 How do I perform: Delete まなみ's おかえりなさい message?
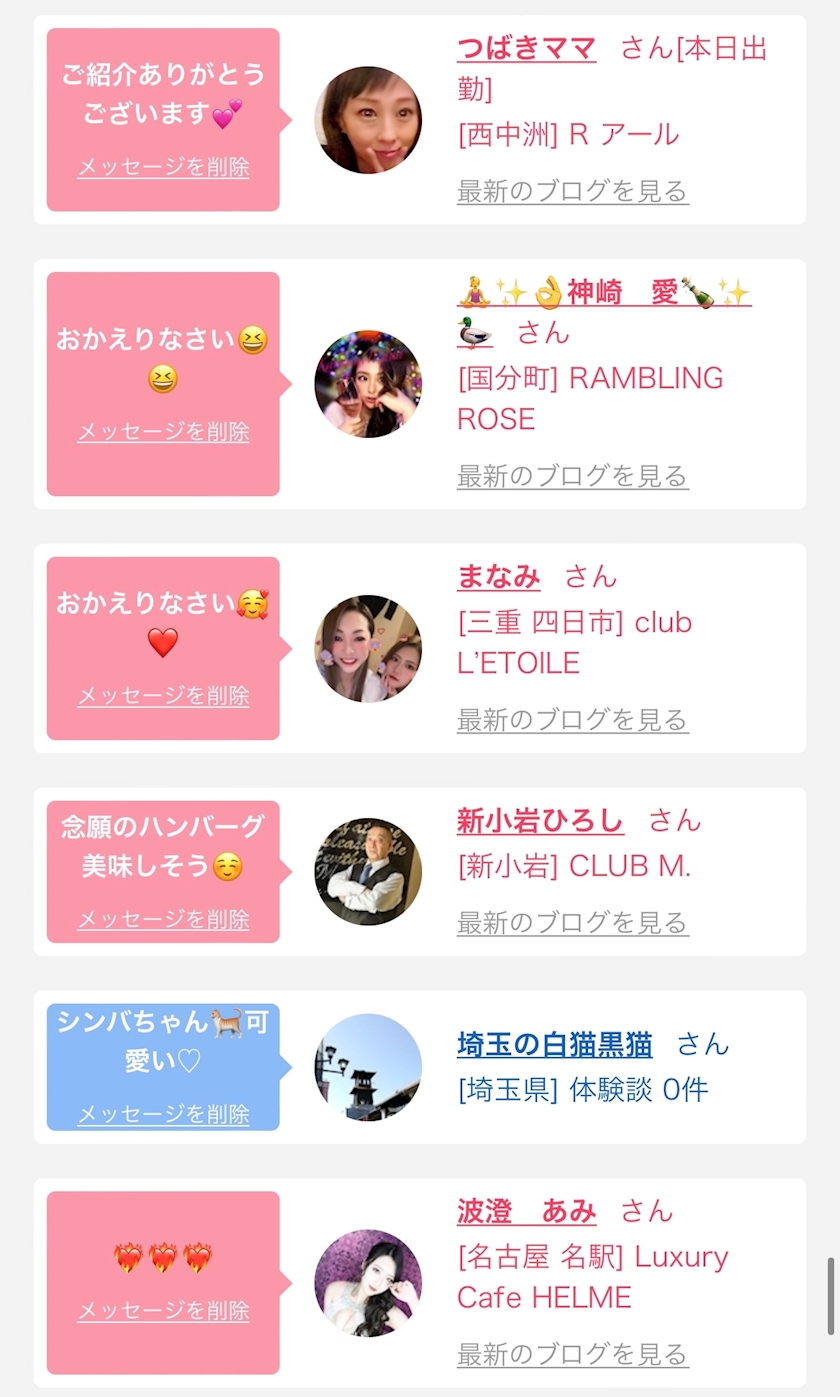pyautogui.click(x=163, y=696)
